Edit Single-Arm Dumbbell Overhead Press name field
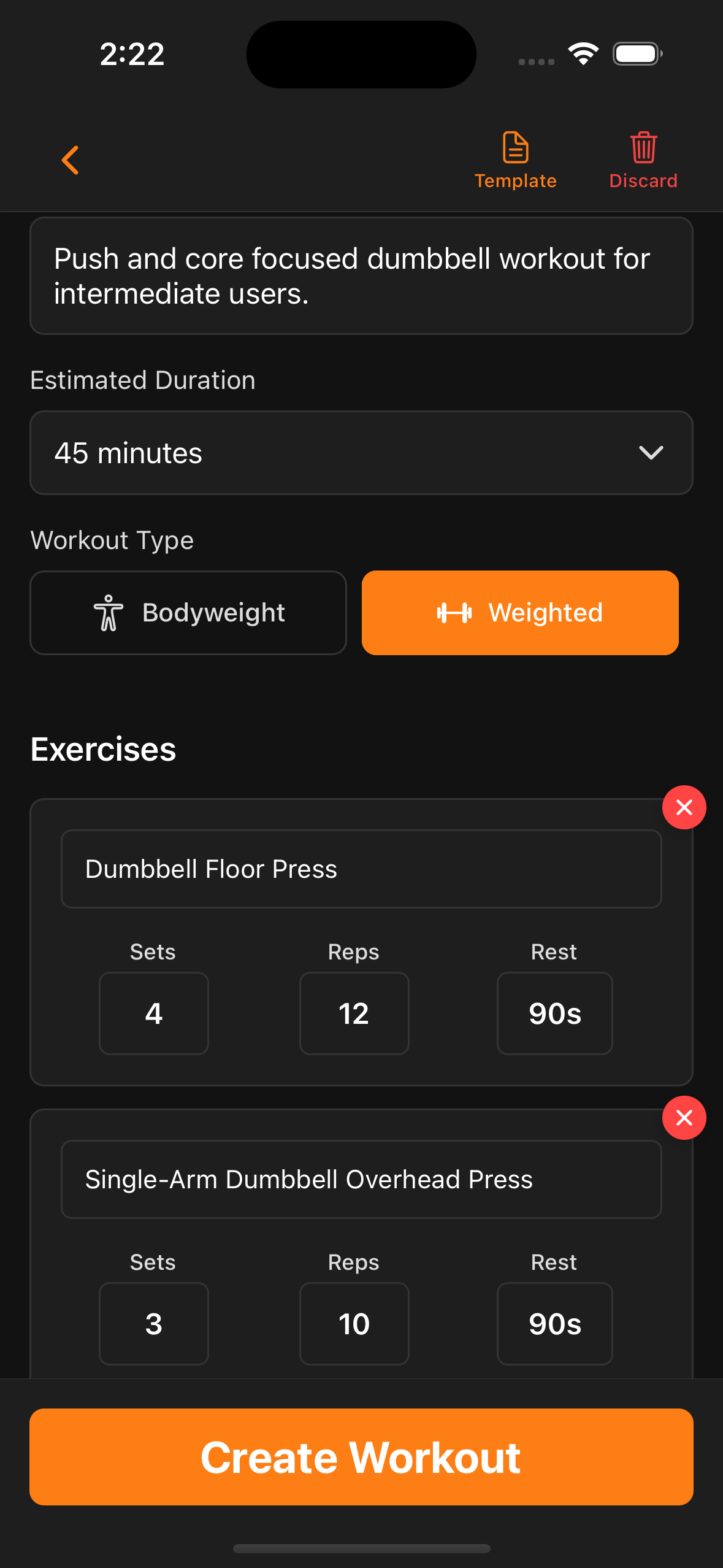 [x=361, y=1179]
